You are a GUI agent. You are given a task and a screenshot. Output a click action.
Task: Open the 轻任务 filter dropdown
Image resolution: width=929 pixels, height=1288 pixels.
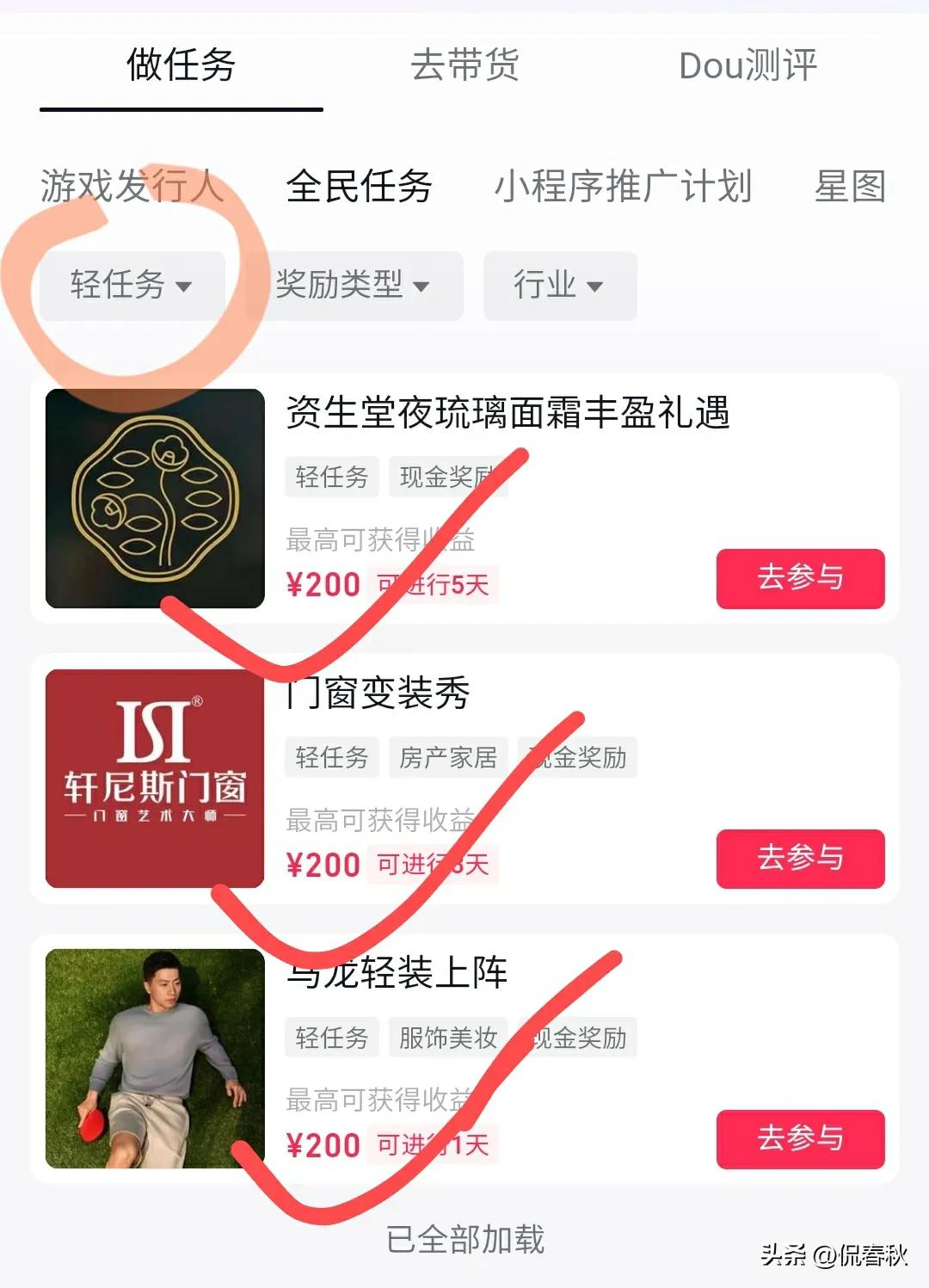[130, 286]
